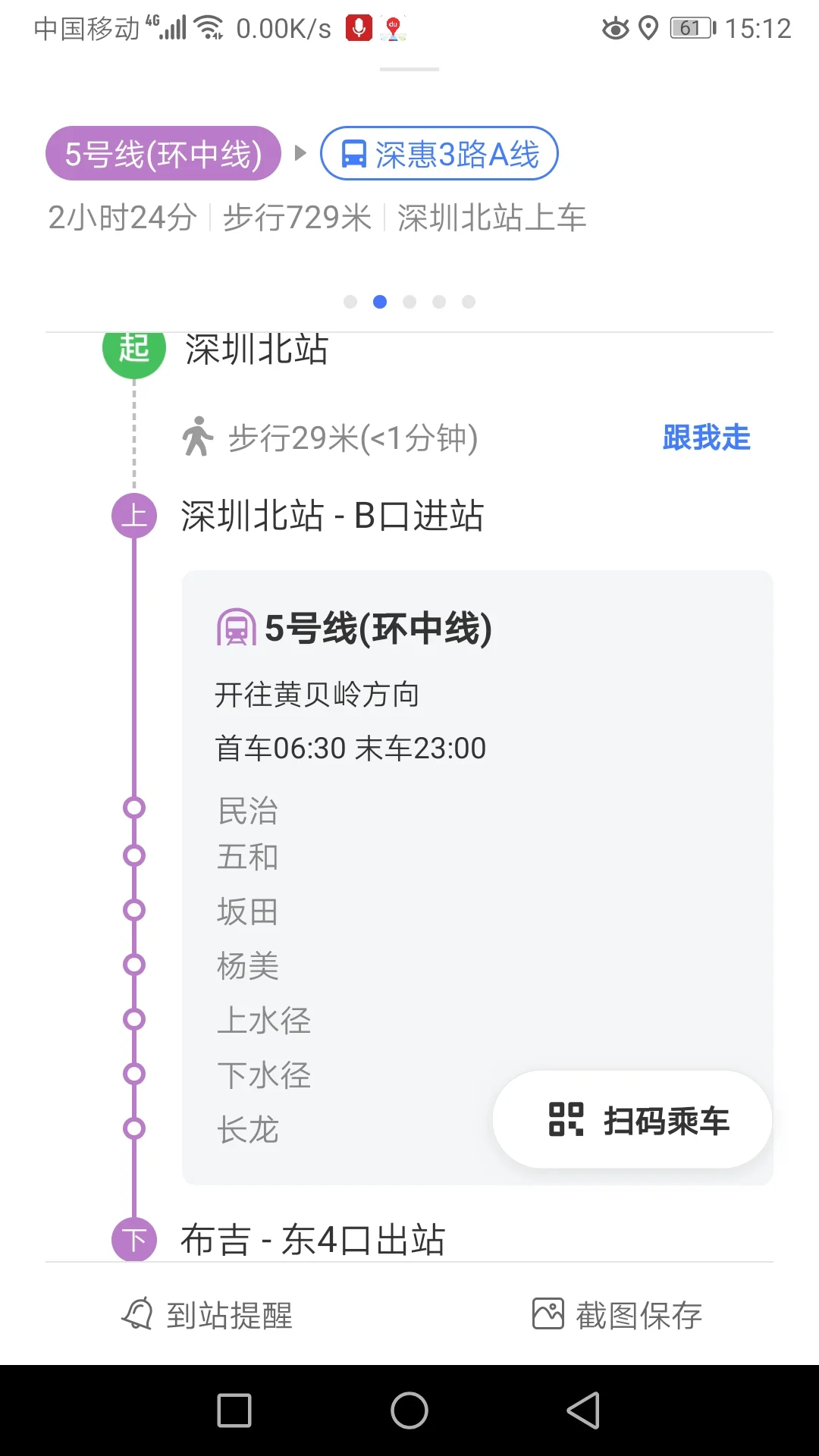Tap the subway icon beside 5号线(环中线)
Viewport: 819px width, 1456px height.
pyautogui.click(x=235, y=628)
